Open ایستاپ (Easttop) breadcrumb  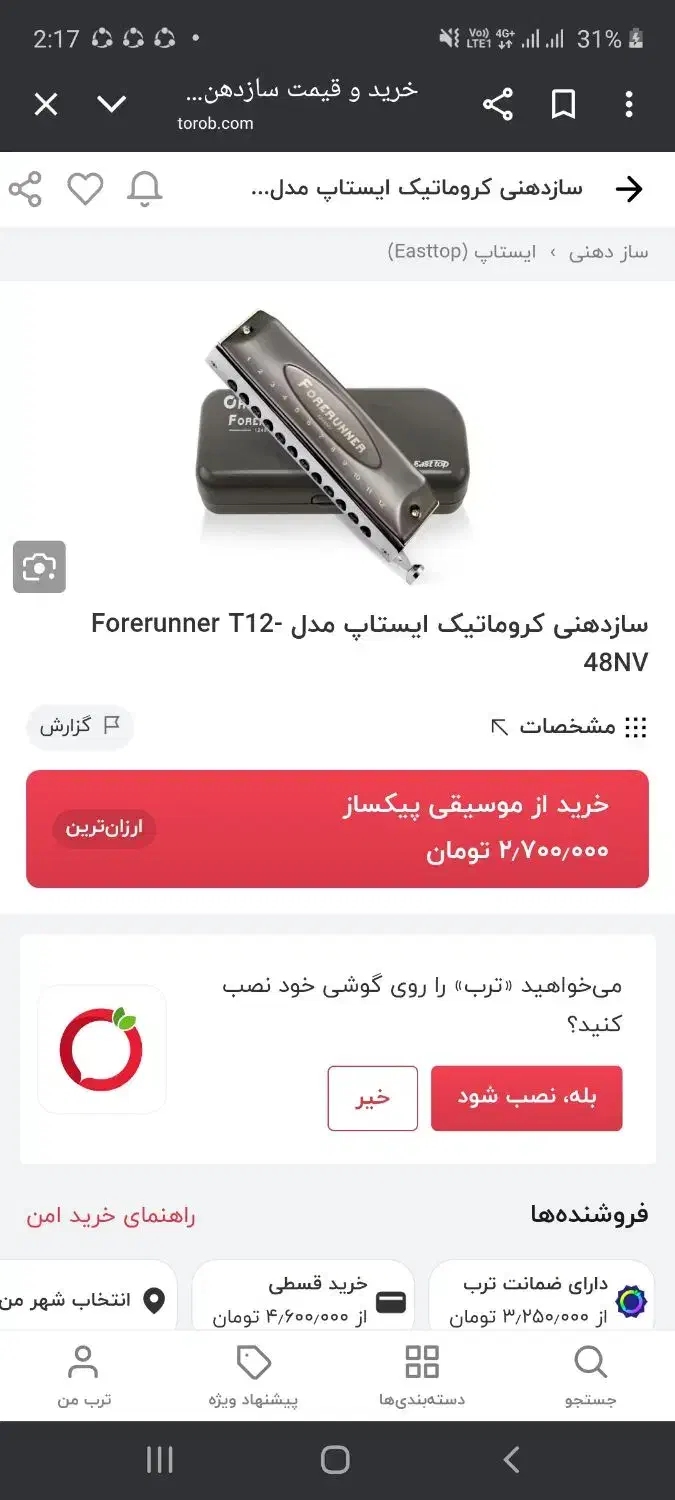click(462, 252)
